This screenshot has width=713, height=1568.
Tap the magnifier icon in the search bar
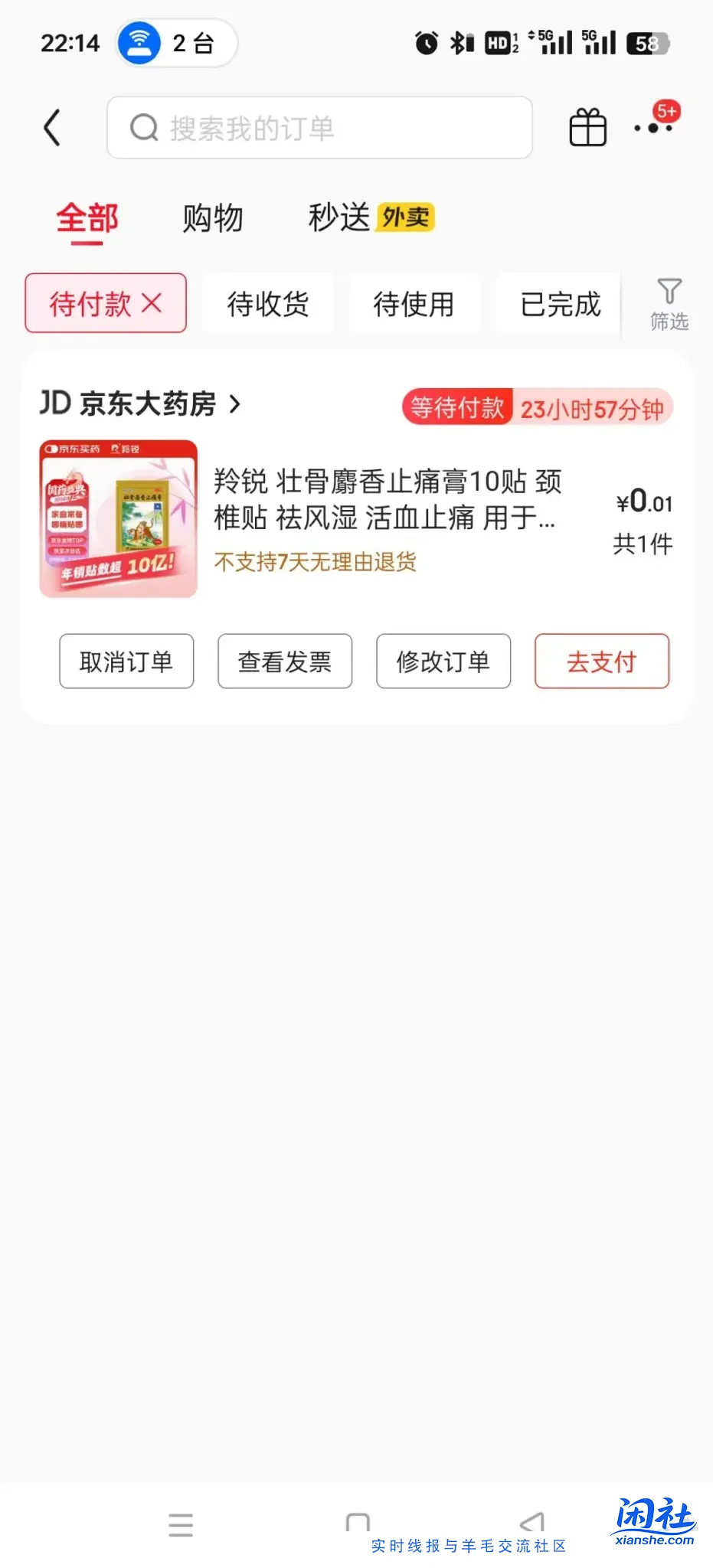click(142, 127)
